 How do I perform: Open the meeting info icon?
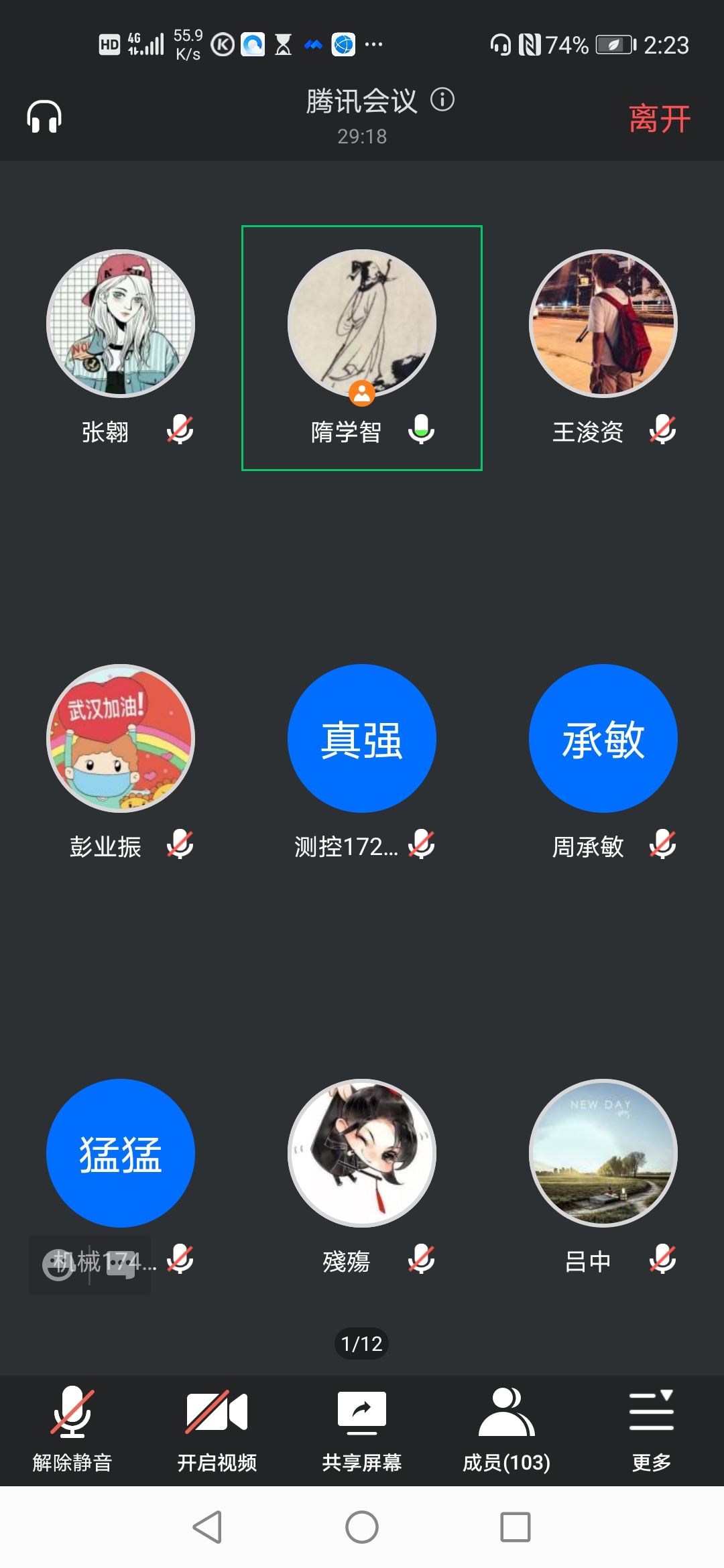[442, 100]
